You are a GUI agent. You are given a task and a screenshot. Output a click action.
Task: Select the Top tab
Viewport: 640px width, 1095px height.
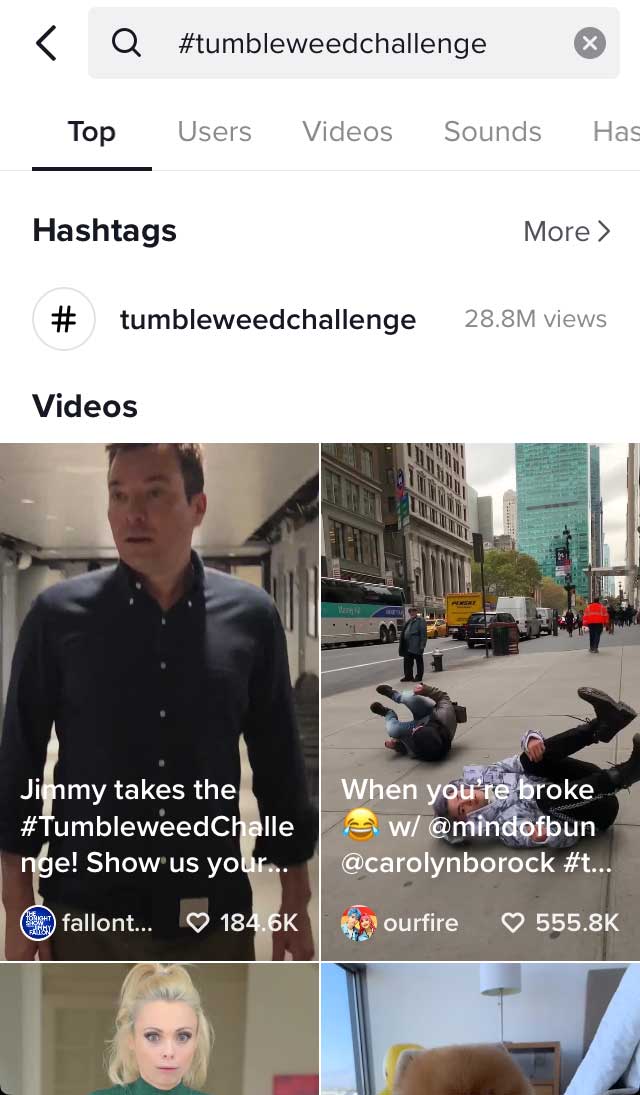pyautogui.click(x=92, y=131)
